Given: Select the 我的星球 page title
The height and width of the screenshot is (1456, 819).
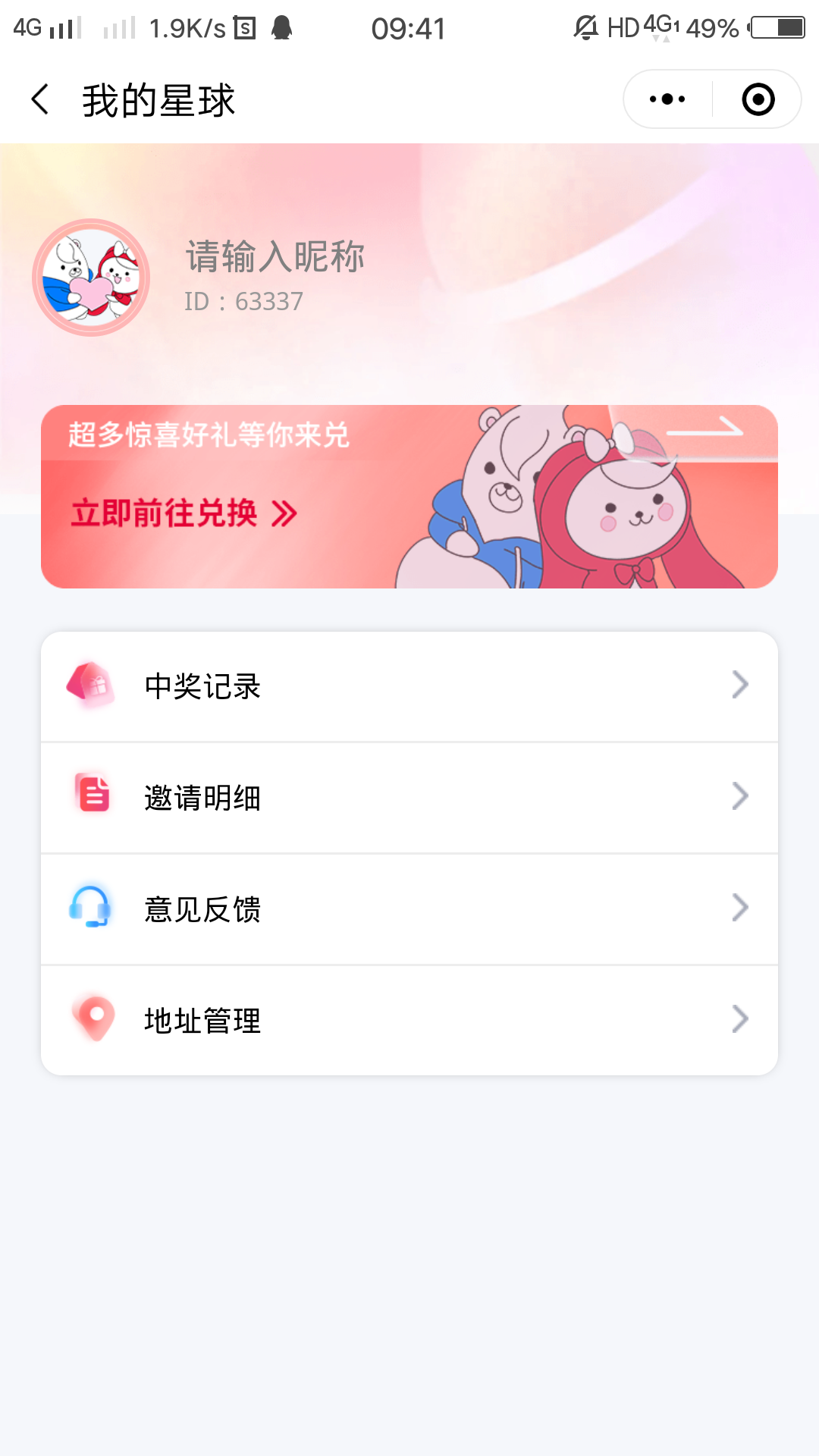Looking at the screenshot, I should click(x=159, y=99).
